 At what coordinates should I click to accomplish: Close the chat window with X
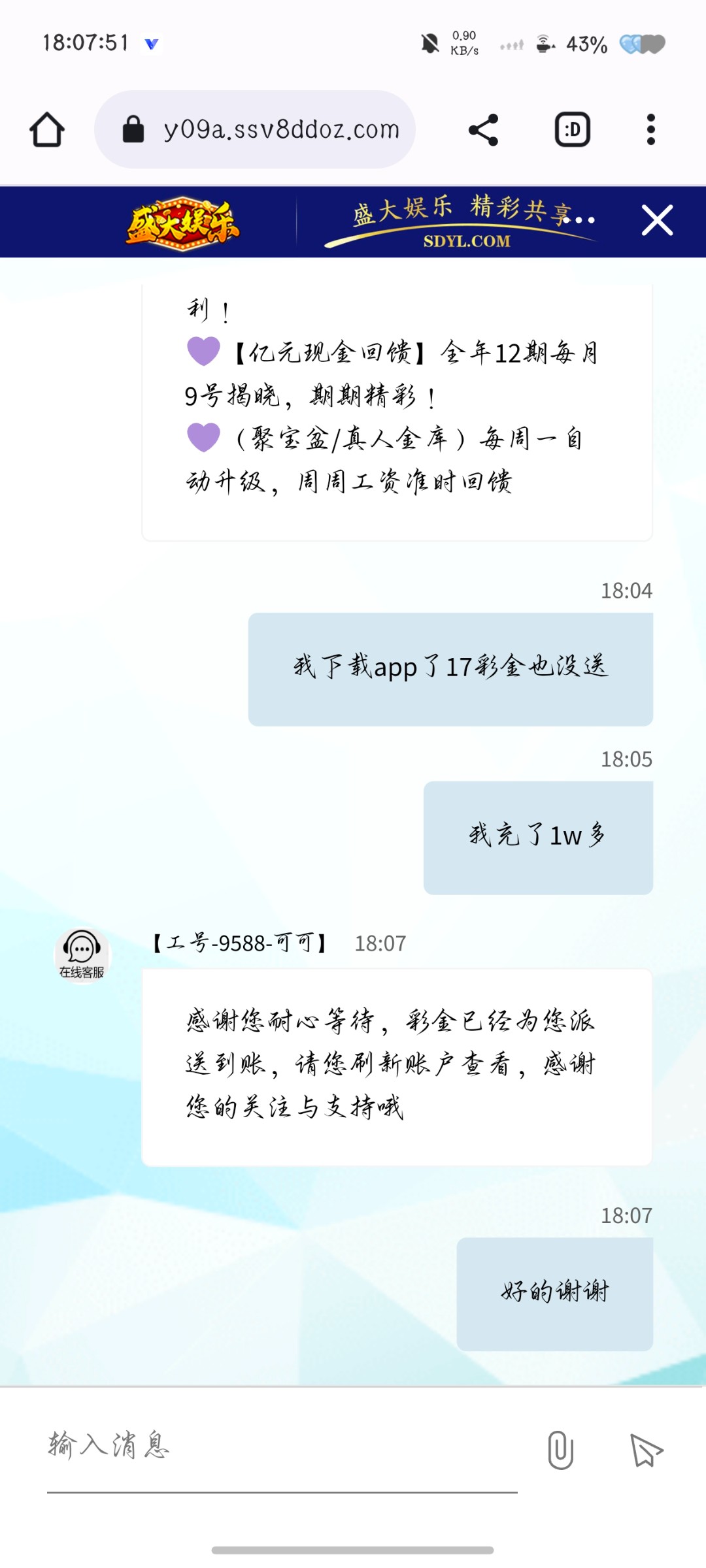[x=657, y=220]
